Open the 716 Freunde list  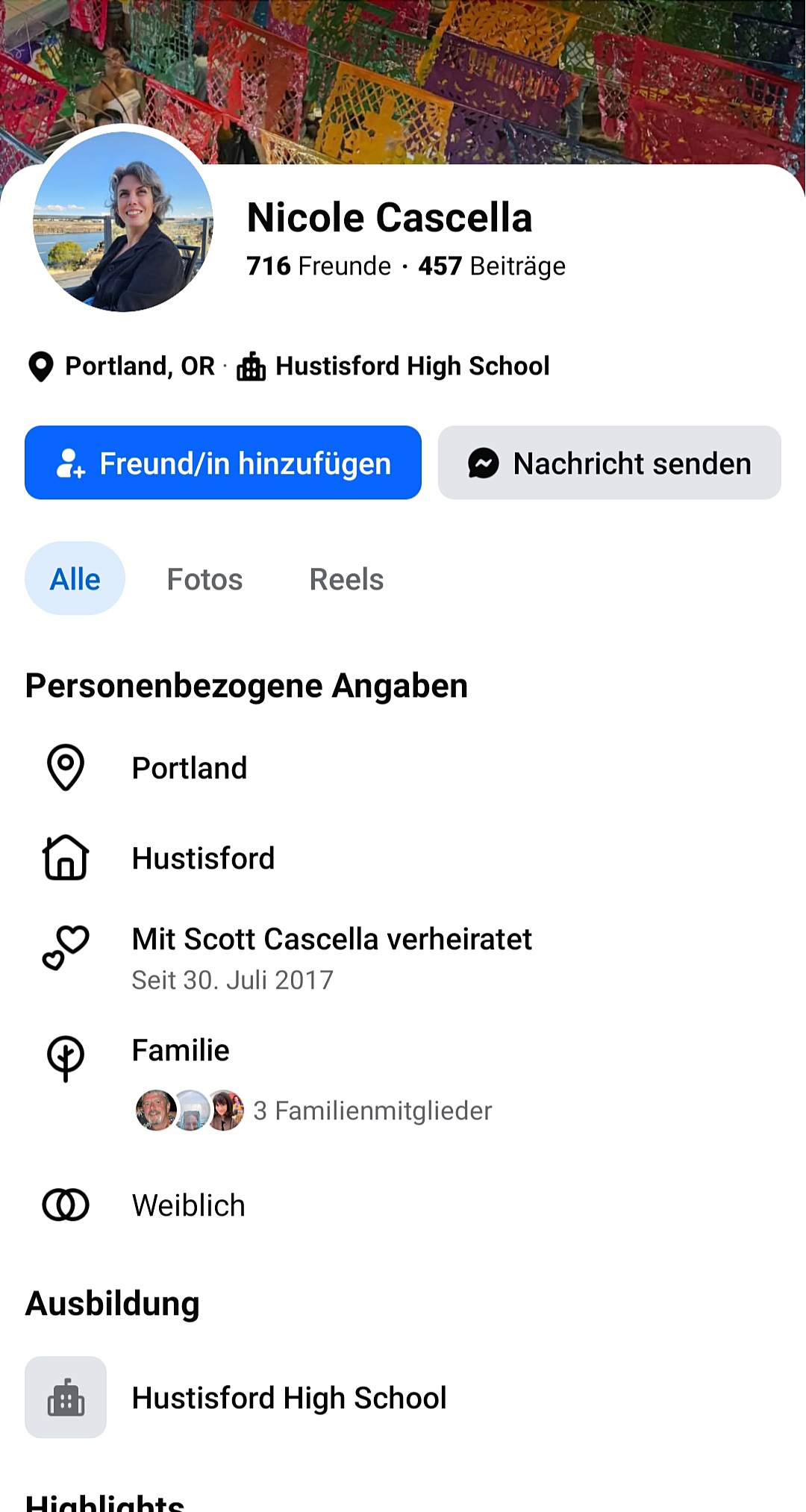click(x=319, y=266)
